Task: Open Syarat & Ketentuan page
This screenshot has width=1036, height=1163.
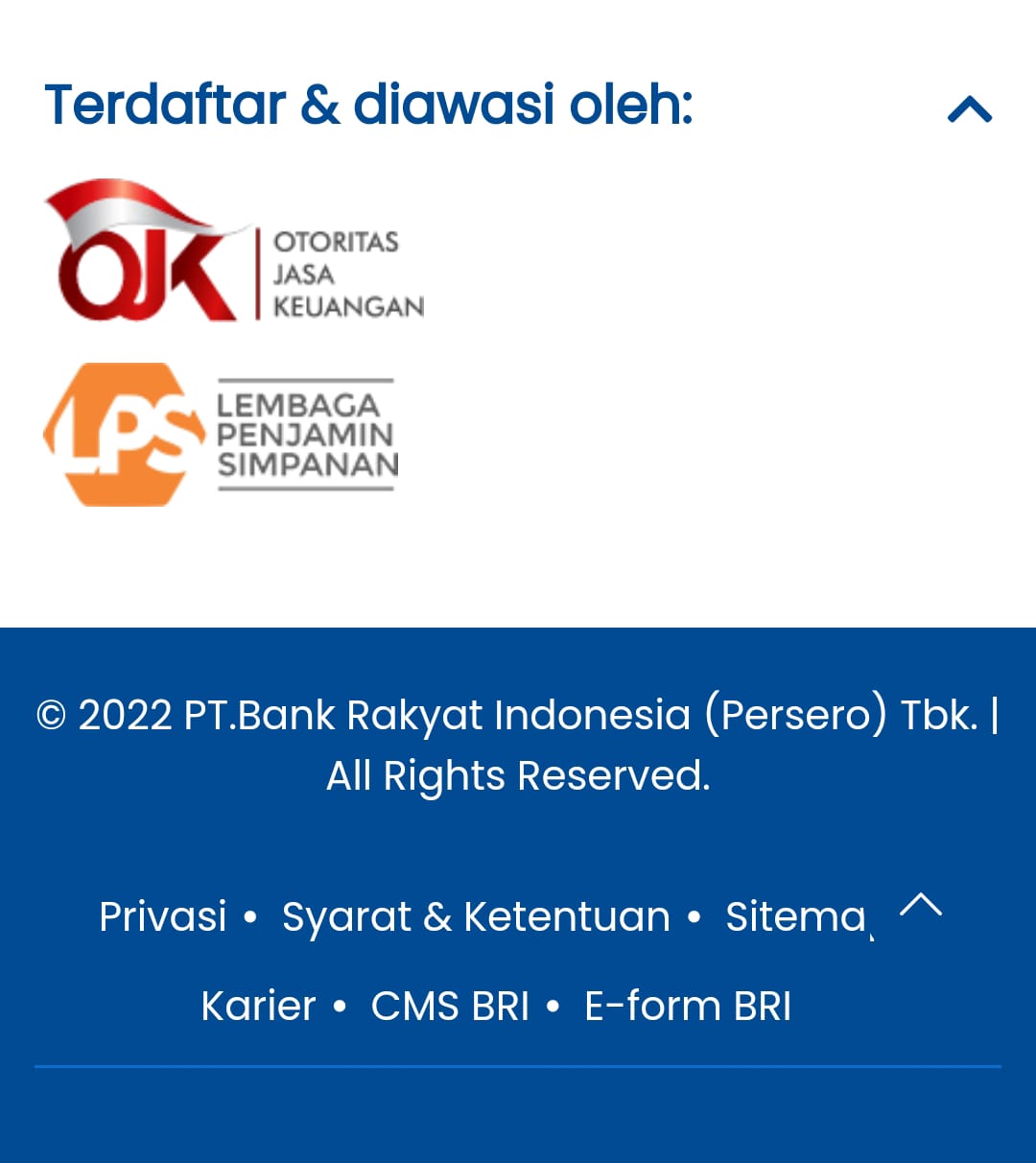Action: (x=476, y=916)
